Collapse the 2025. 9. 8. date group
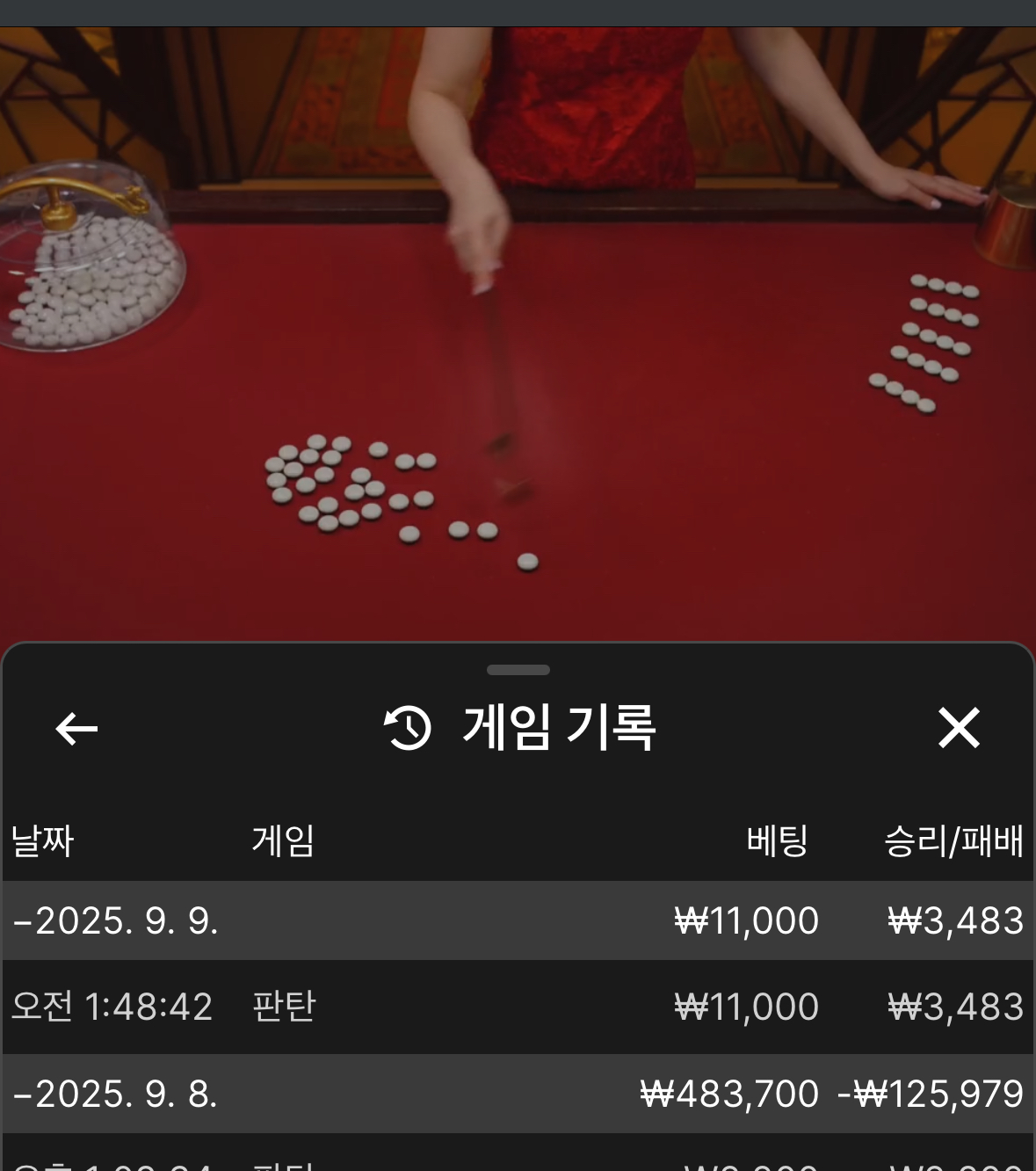The image size is (1036, 1171). click(x=115, y=1095)
